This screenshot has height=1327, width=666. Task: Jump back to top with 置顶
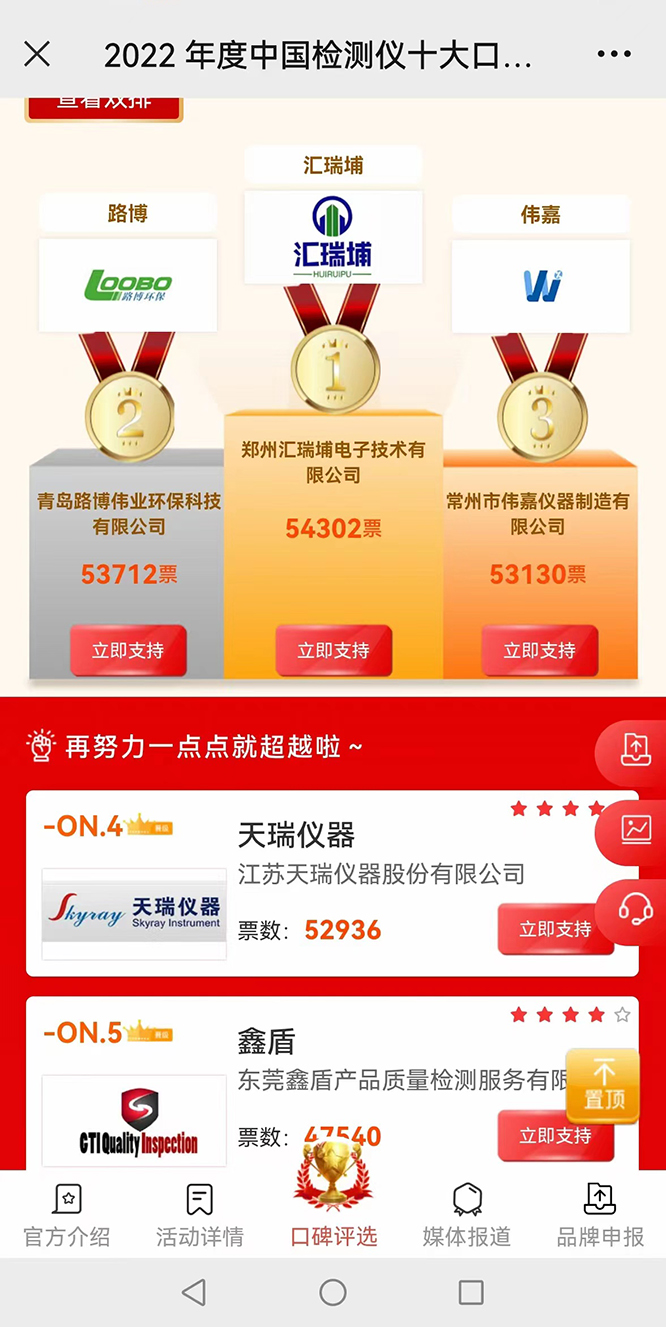pos(603,1085)
